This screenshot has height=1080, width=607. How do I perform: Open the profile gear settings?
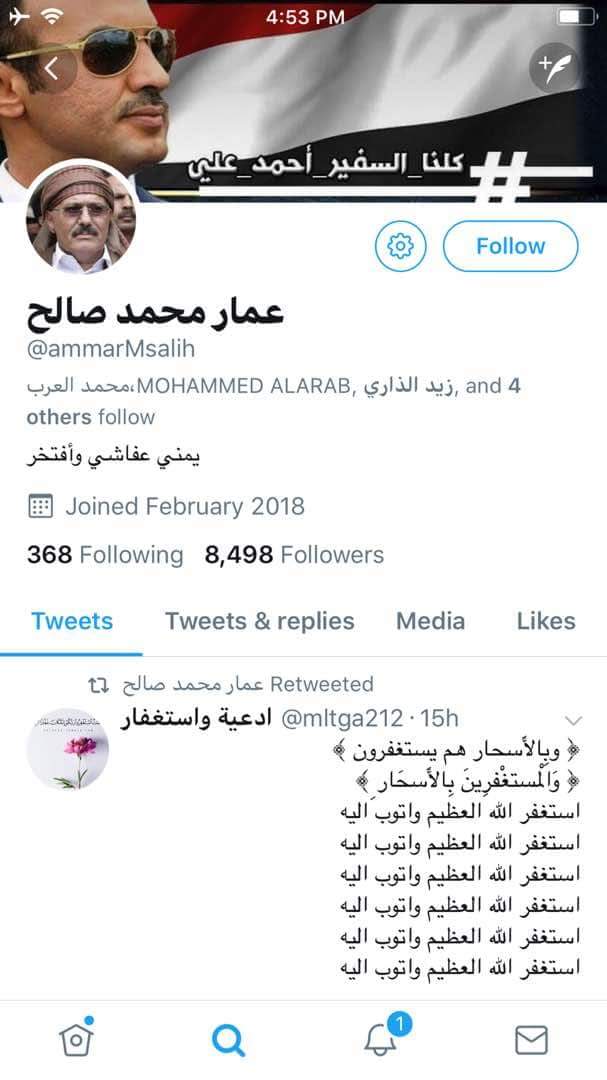pos(400,245)
